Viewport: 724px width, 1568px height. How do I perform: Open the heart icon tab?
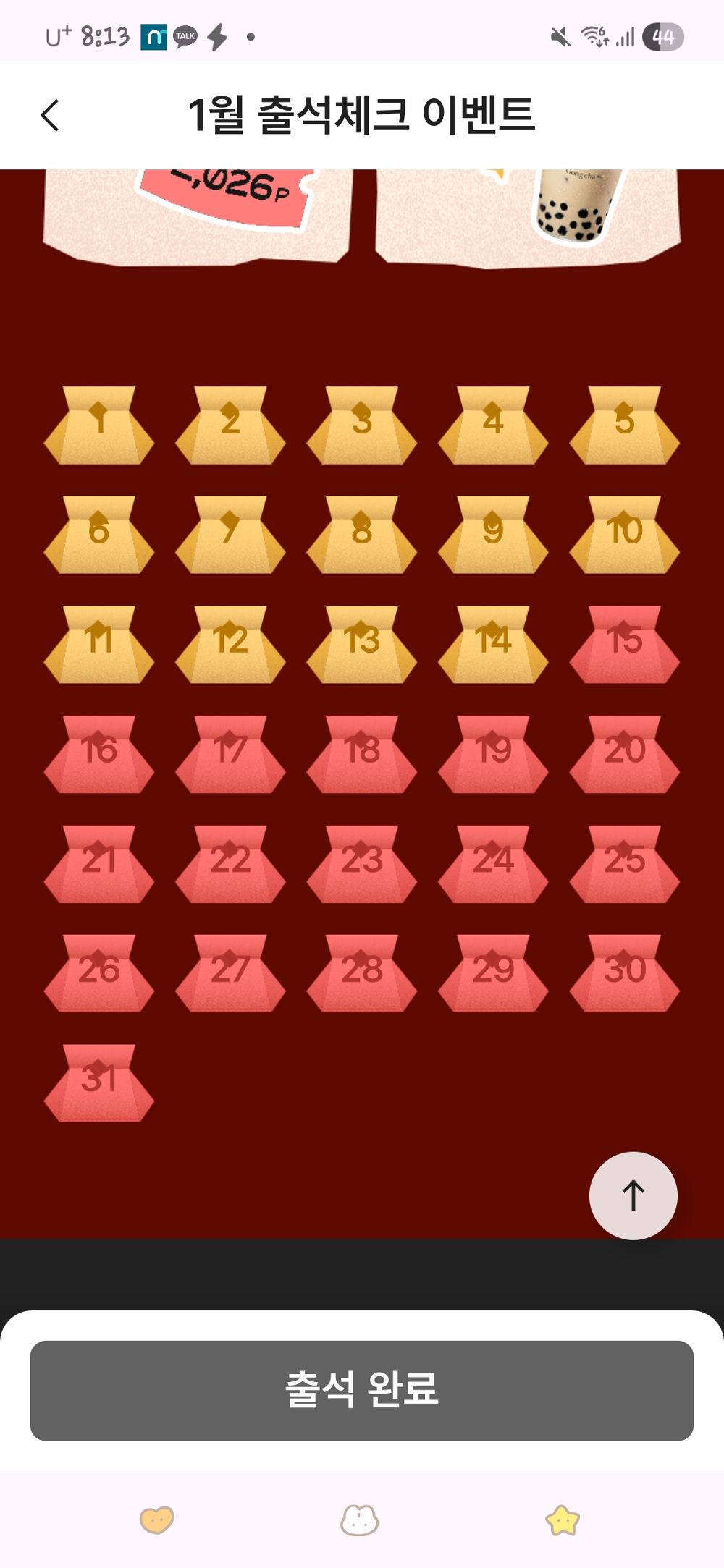156,1520
